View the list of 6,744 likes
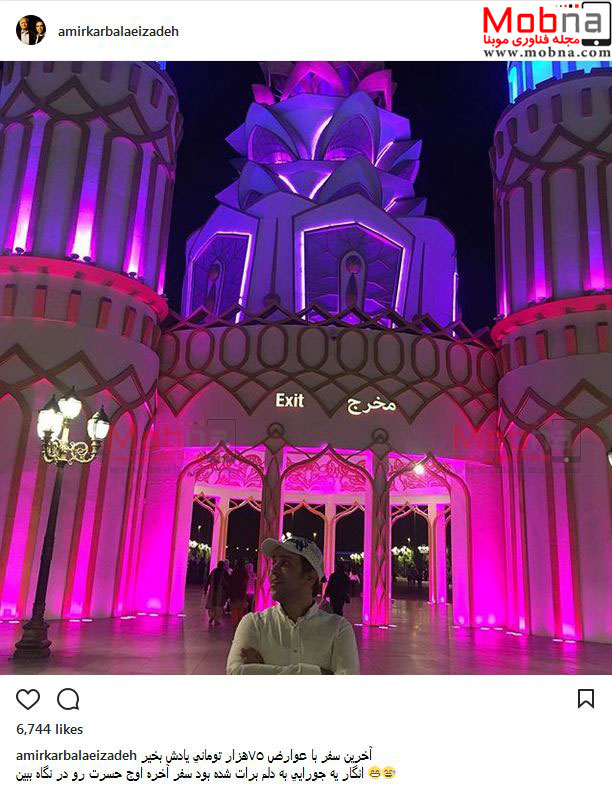Image resolution: width=612 pixels, height=792 pixels. coord(50,730)
